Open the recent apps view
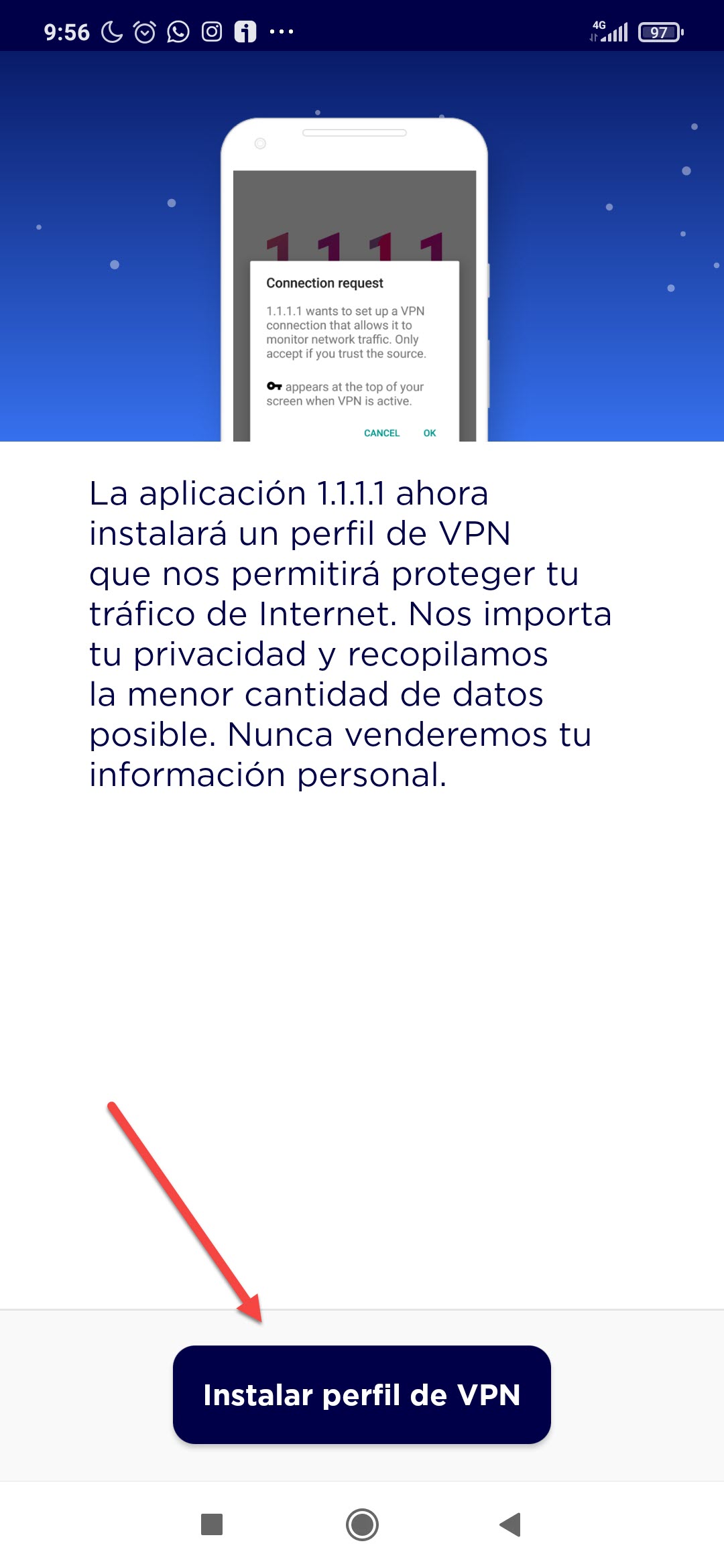 pos(212,1524)
